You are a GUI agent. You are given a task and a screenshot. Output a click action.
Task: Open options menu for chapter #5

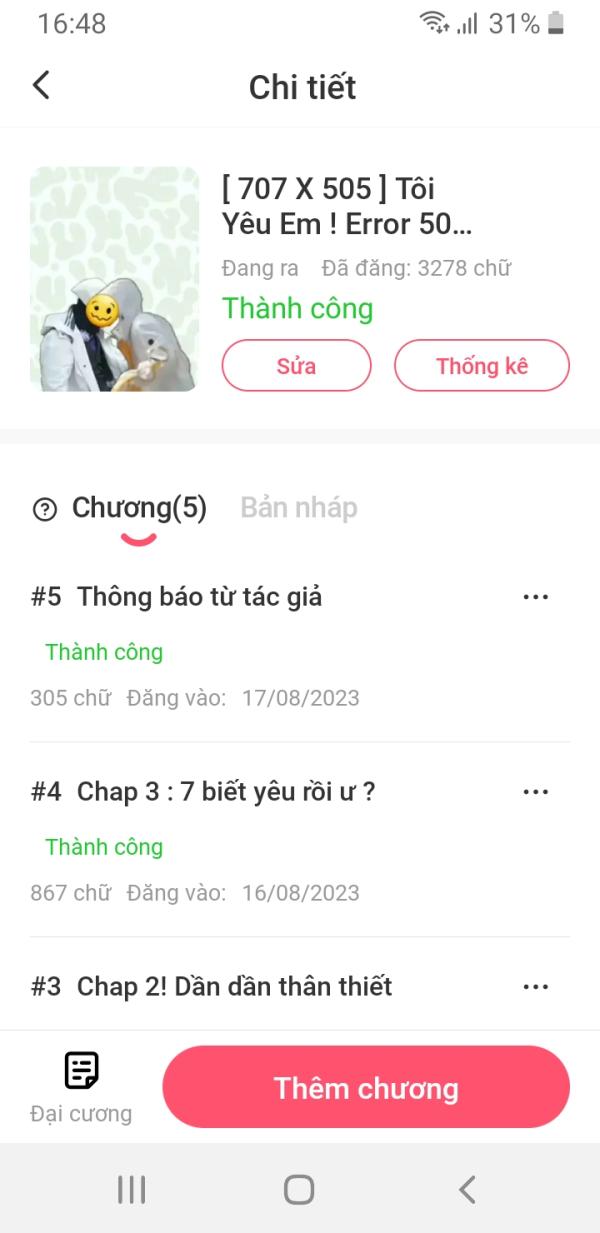536,597
